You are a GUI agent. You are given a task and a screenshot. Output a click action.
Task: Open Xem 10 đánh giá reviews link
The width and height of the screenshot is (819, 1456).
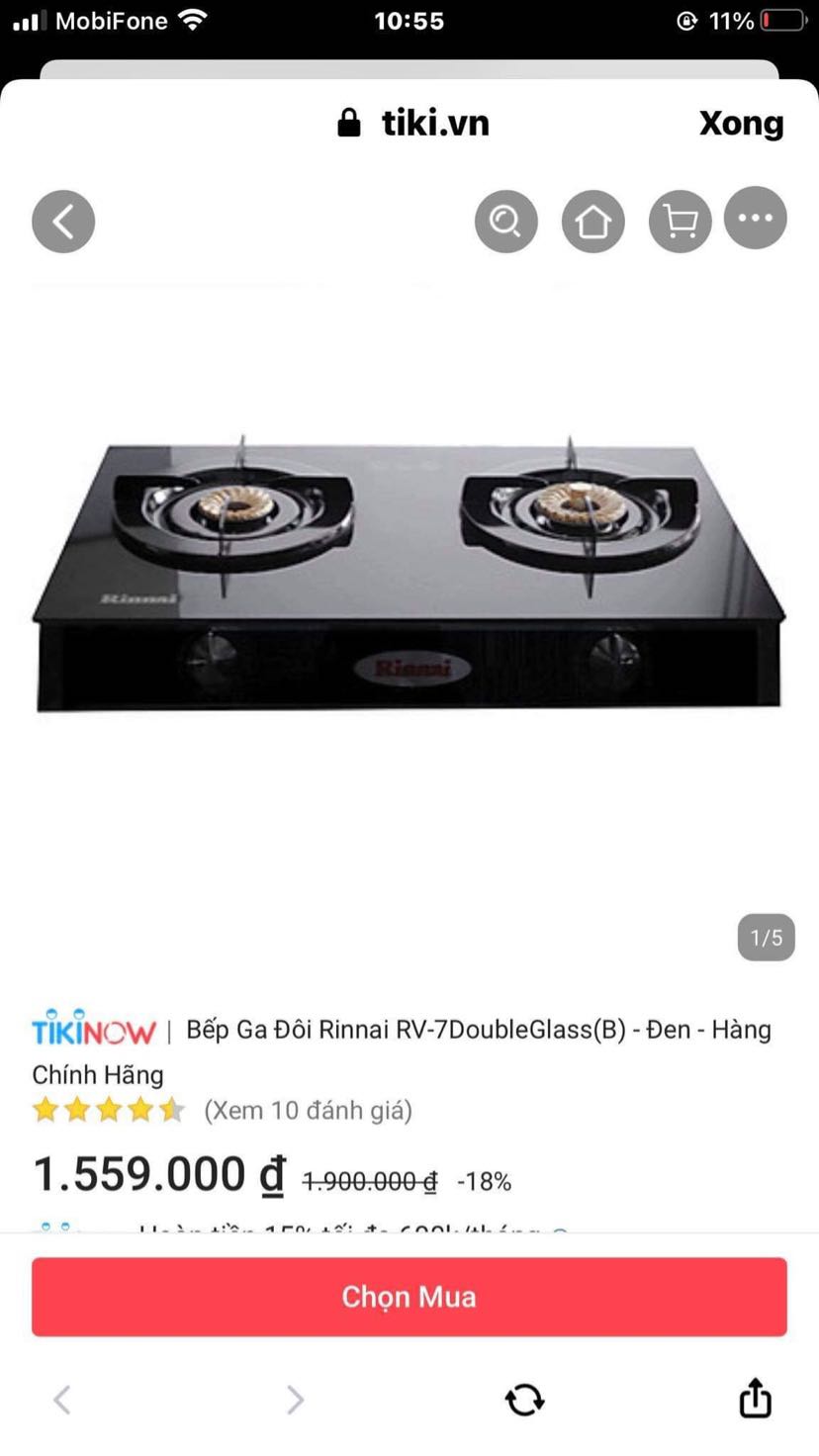[307, 1109]
